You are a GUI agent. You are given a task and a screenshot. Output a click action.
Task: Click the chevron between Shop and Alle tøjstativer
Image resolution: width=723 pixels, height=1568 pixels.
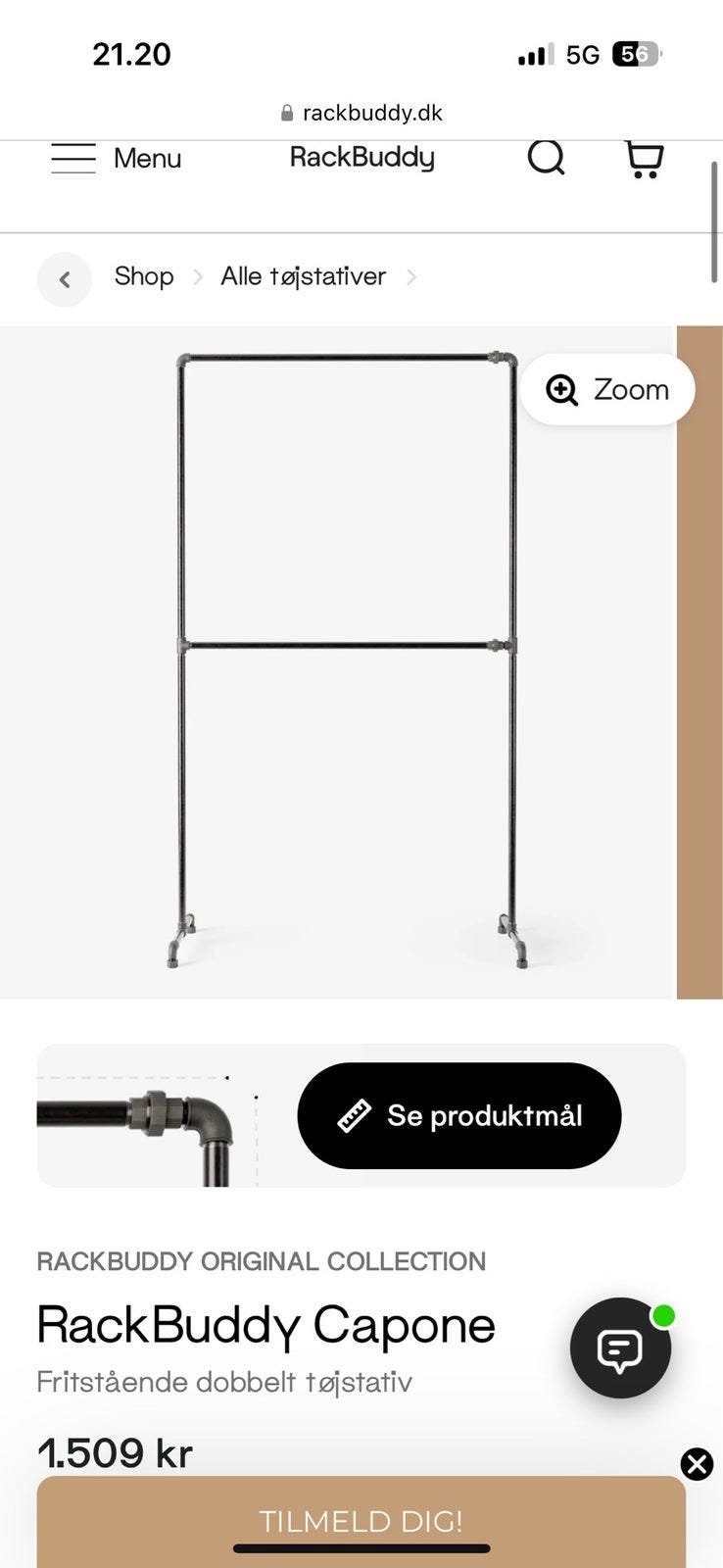199,277
